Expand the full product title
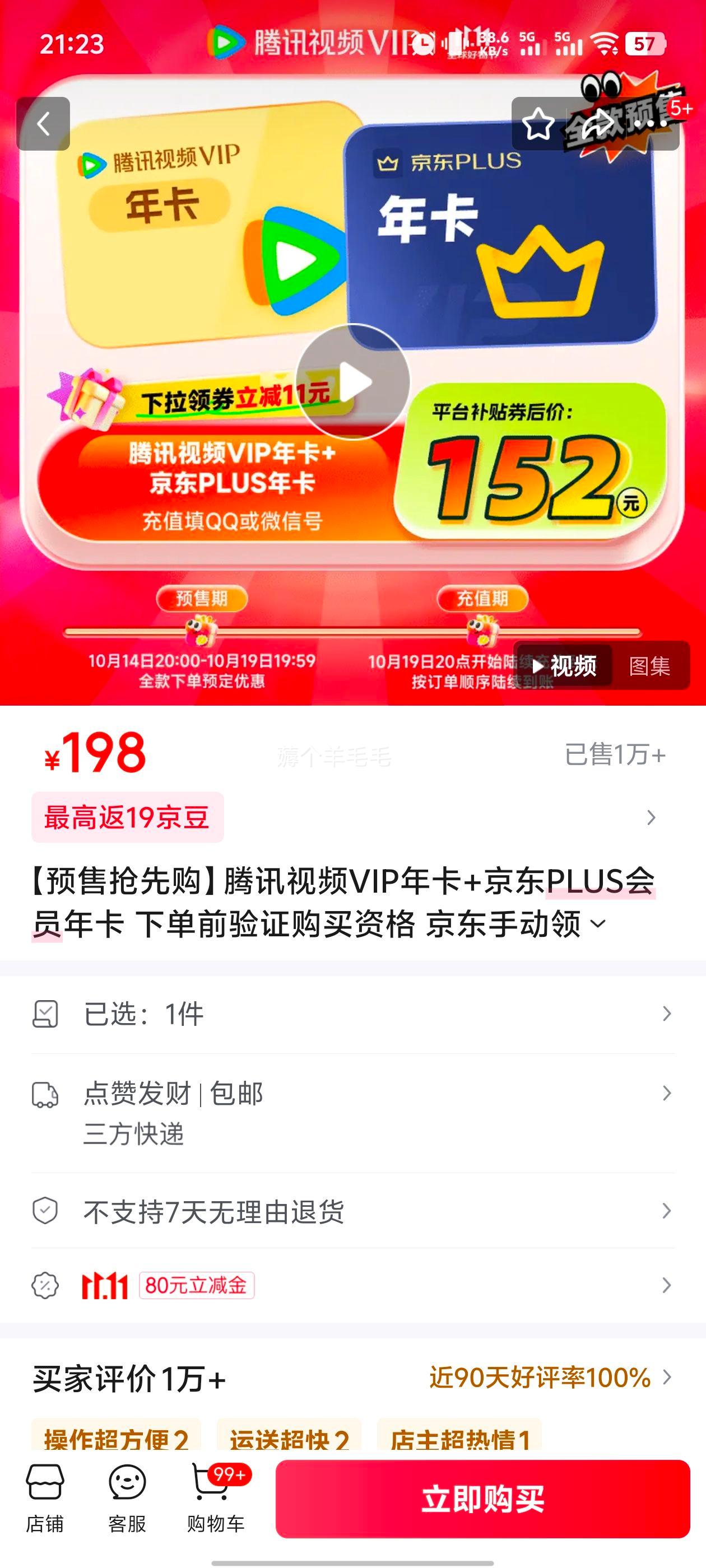Image resolution: width=706 pixels, height=1568 pixels. 598,923
